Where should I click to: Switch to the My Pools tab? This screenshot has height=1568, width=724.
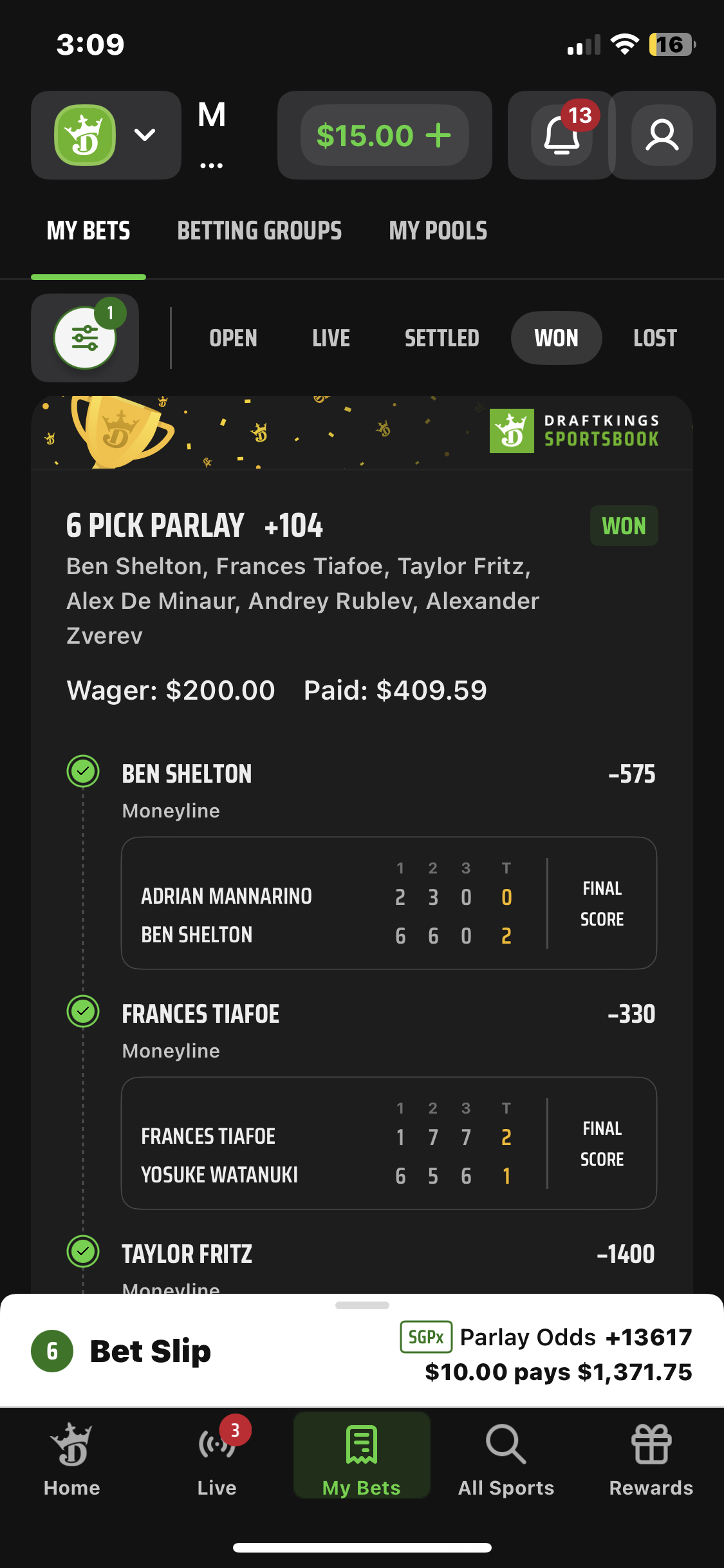438,231
